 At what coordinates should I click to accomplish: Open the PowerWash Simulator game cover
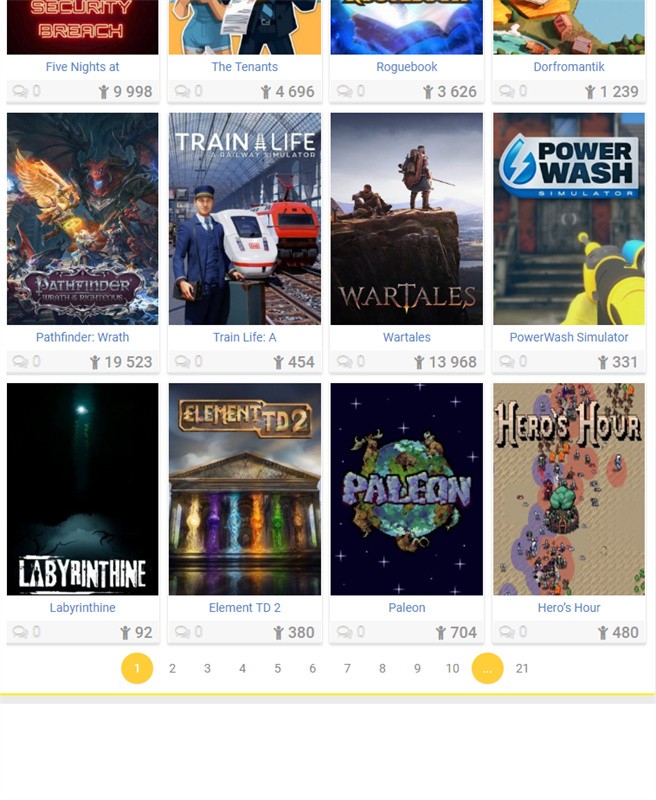pos(569,218)
